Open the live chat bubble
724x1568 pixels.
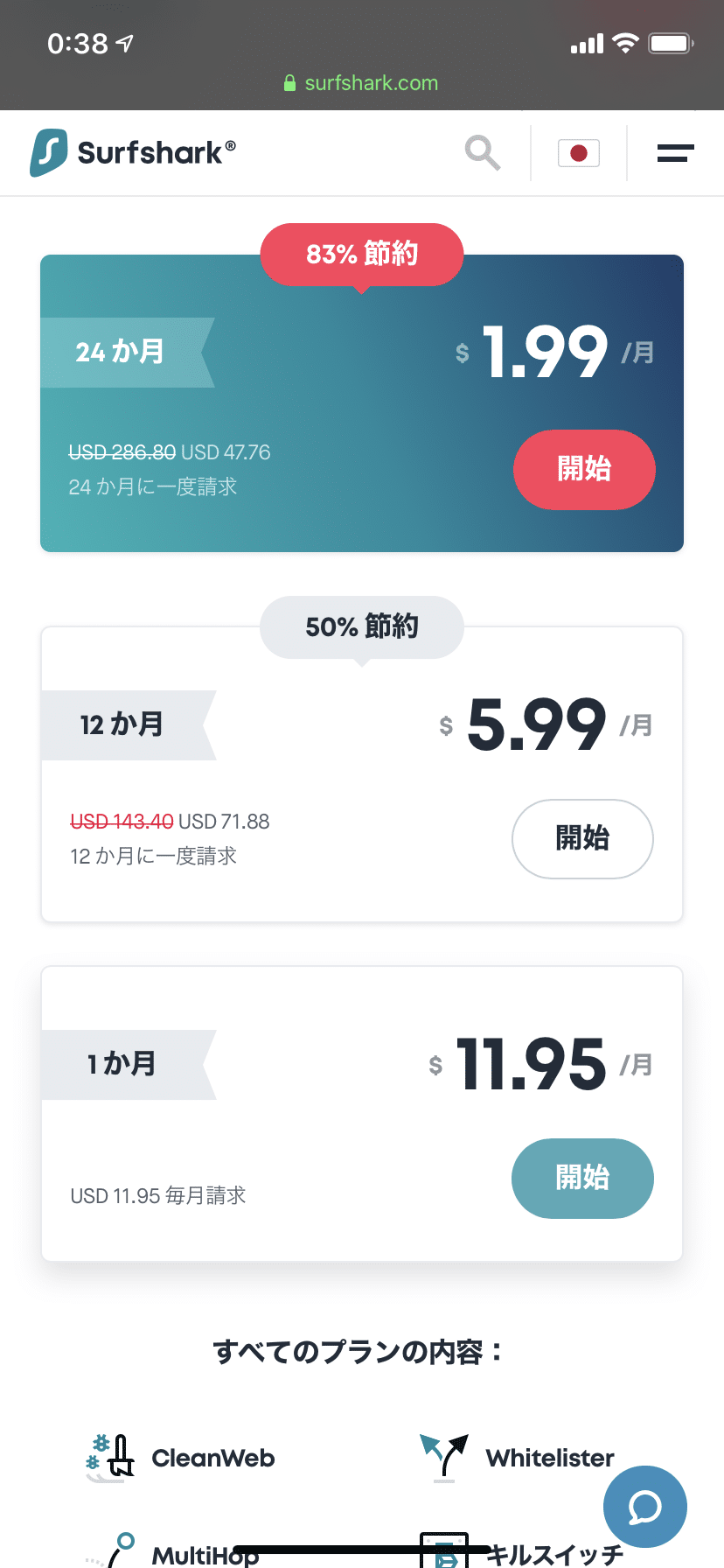pos(645,1507)
